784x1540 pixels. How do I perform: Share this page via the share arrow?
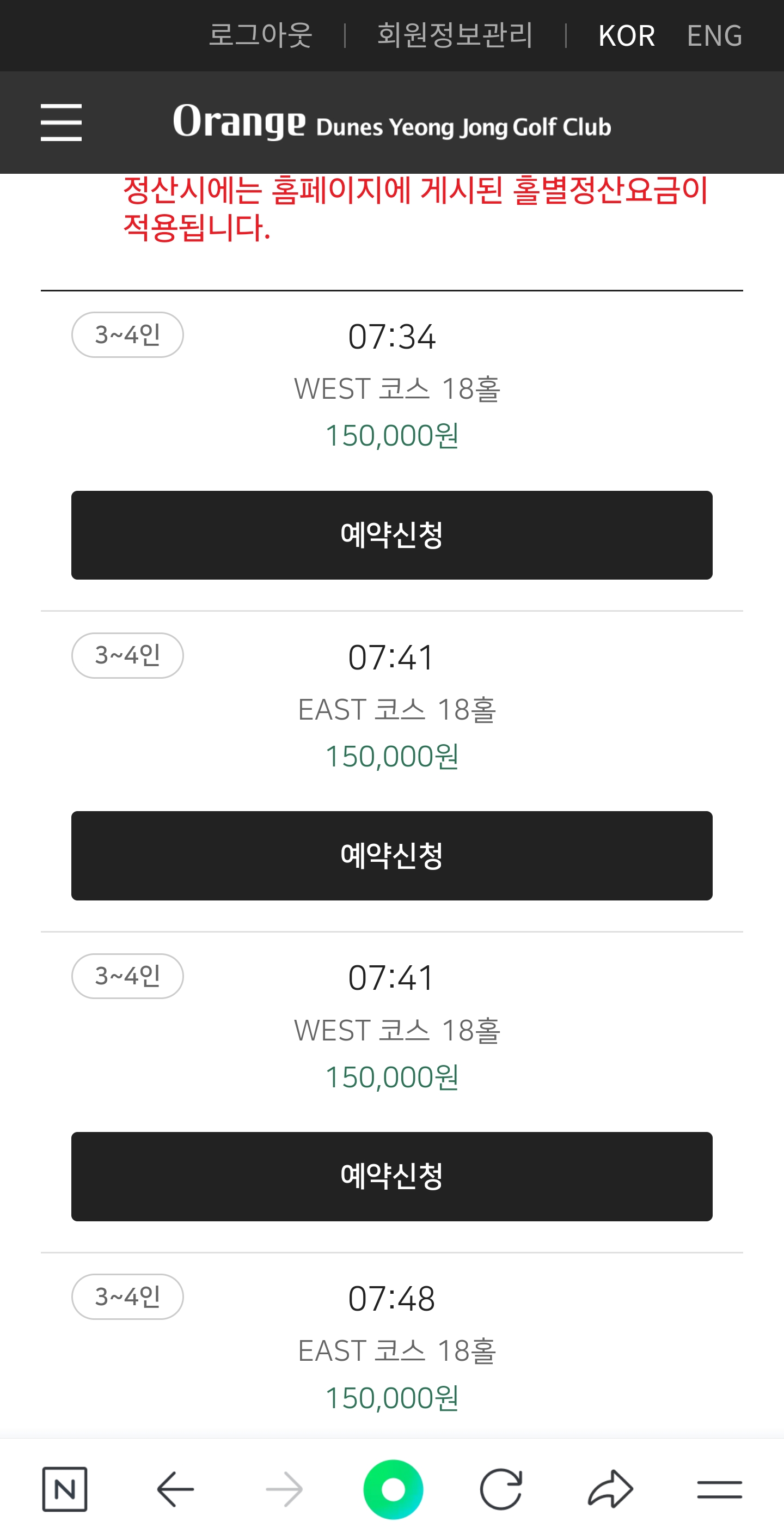pos(610,1489)
